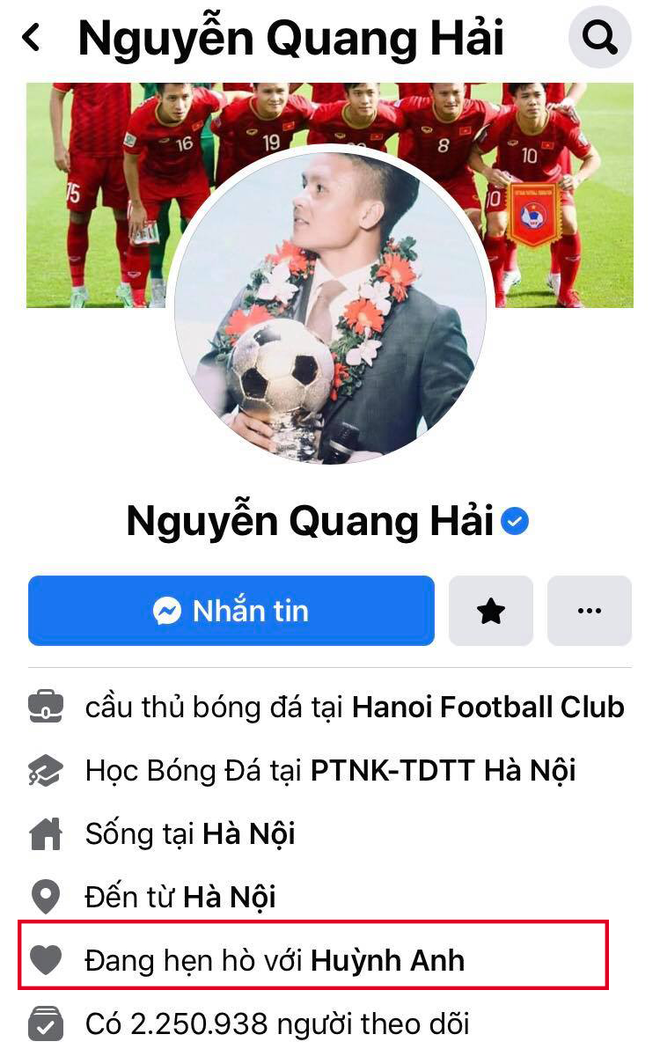Tap the Nhắn tin message button

[x=231, y=611]
